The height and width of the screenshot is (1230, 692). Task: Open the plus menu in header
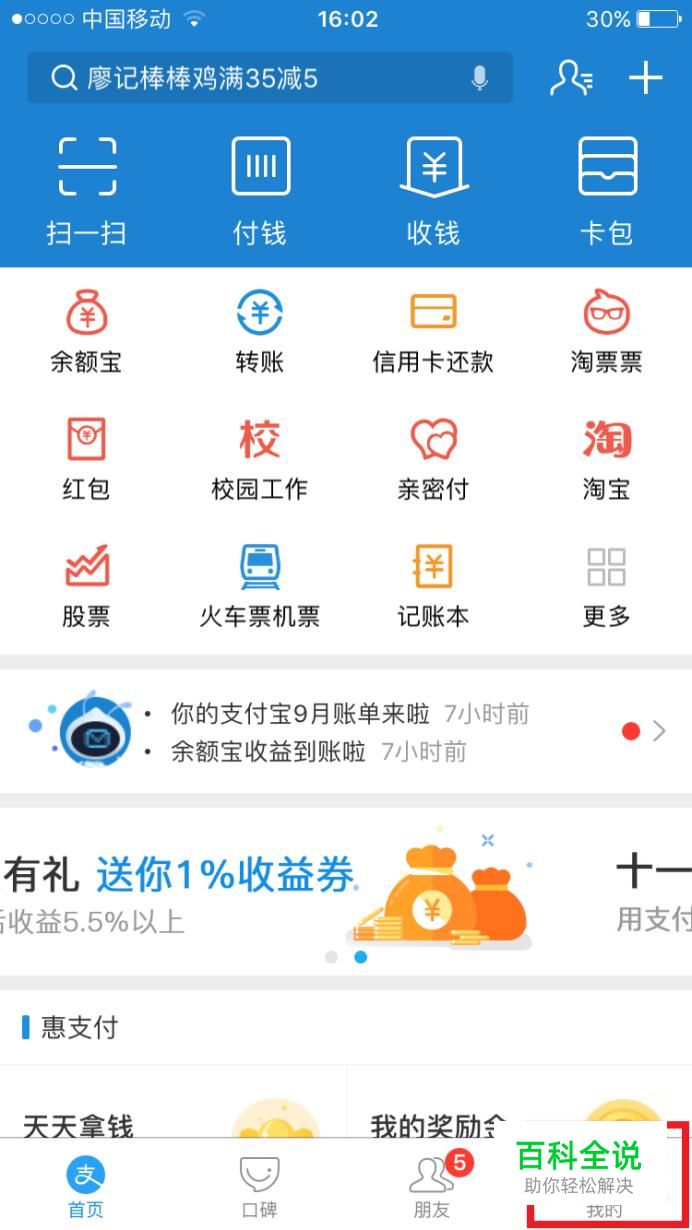click(646, 78)
